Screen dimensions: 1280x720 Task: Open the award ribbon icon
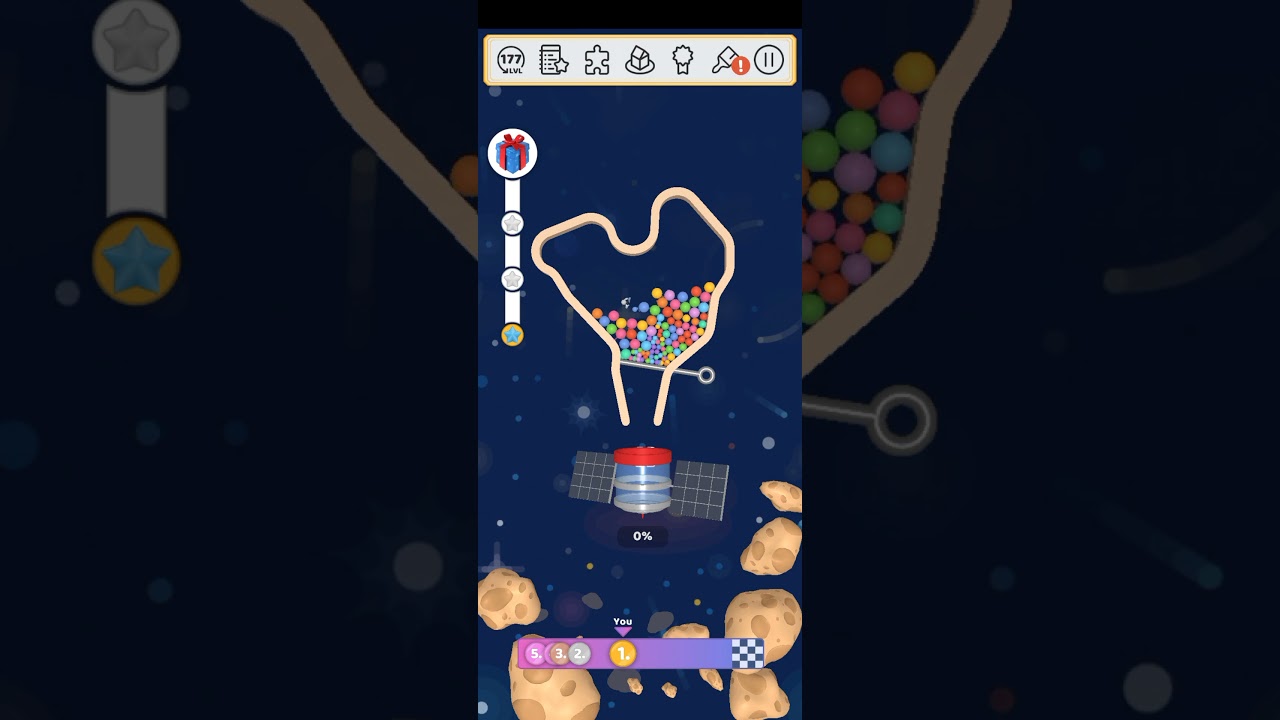point(683,61)
